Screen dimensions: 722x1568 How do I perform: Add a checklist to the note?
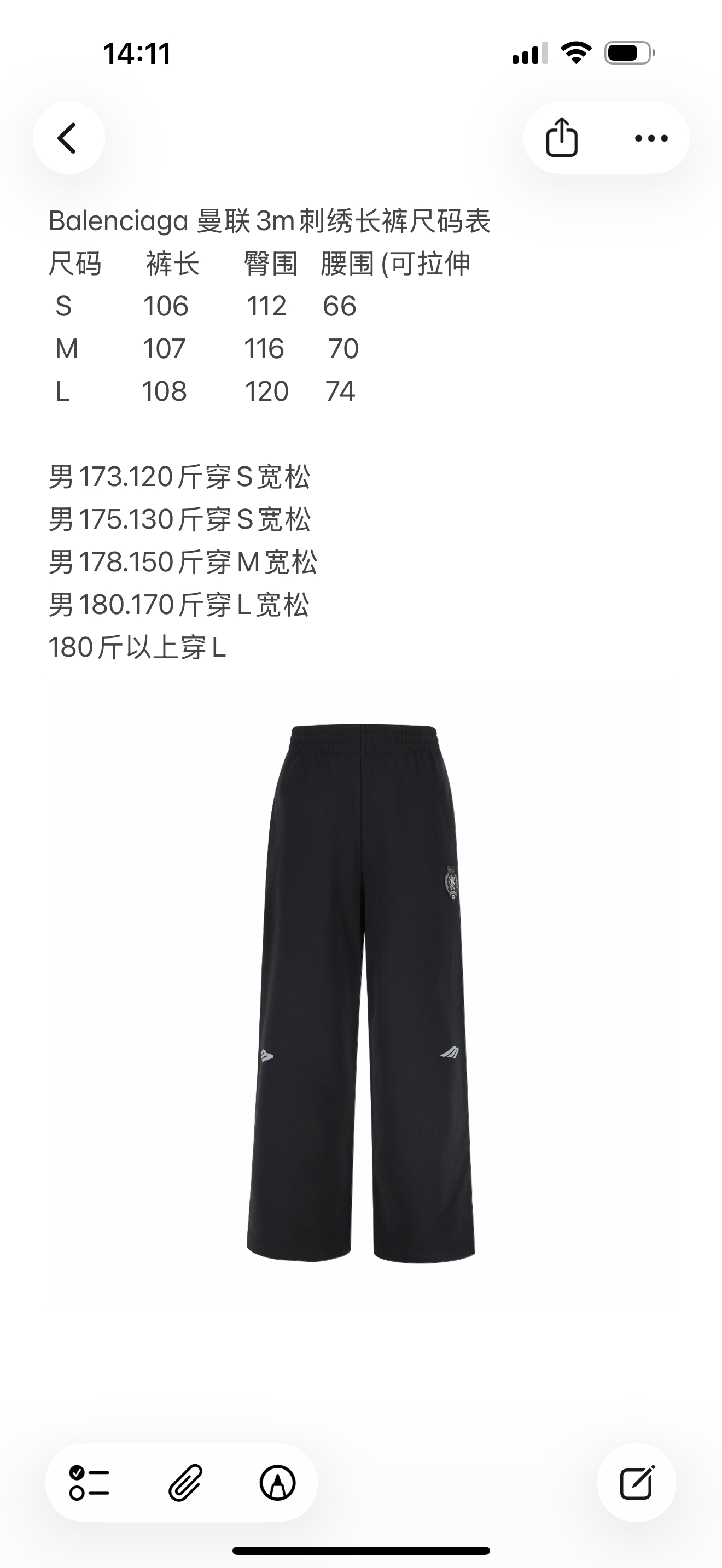point(90,1482)
